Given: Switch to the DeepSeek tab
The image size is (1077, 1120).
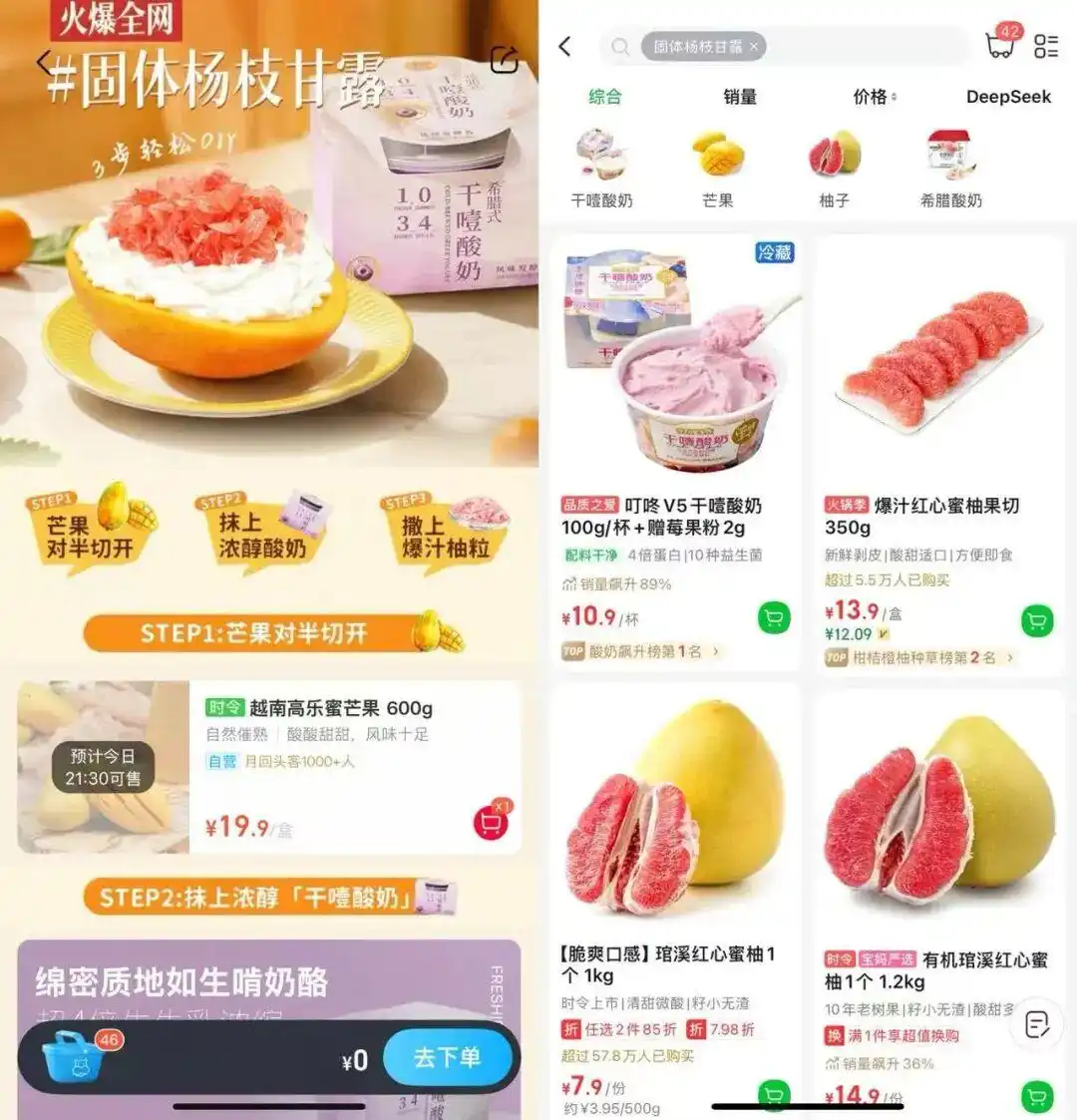Looking at the screenshot, I should pyautogui.click(x=1007, y=97).
